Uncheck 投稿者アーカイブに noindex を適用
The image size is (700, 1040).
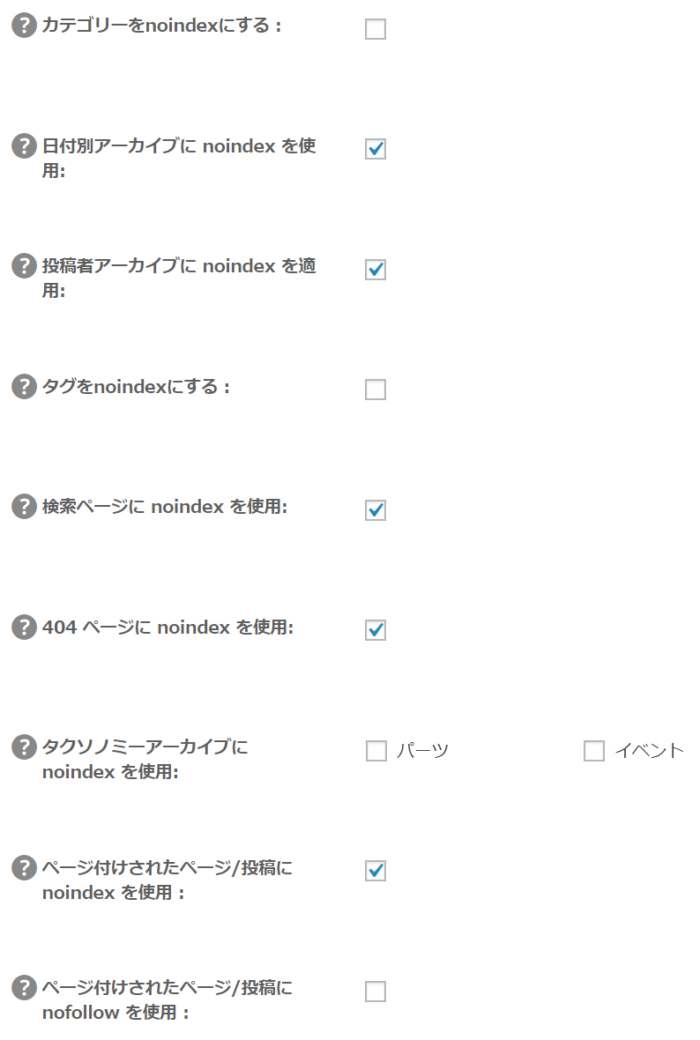point(375,270)
